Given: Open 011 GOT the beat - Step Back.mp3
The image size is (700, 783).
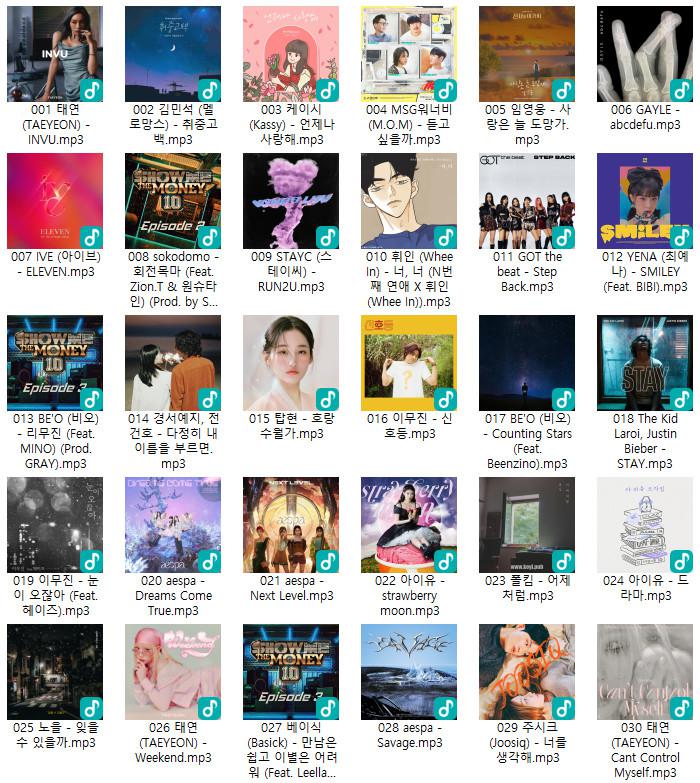Looking at the screenshot, I should pyautogui.click(x=527, y=201).
